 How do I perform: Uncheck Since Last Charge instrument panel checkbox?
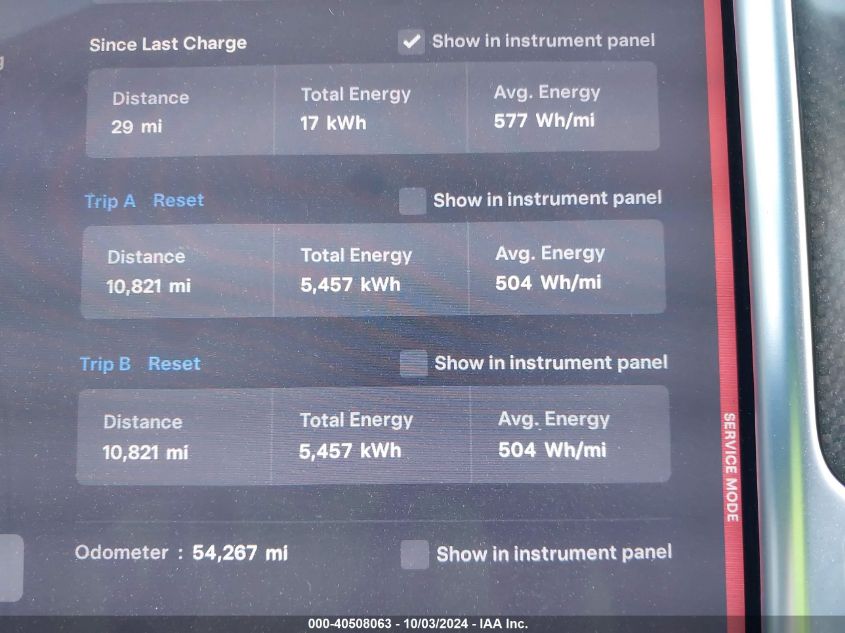point(412,41)
